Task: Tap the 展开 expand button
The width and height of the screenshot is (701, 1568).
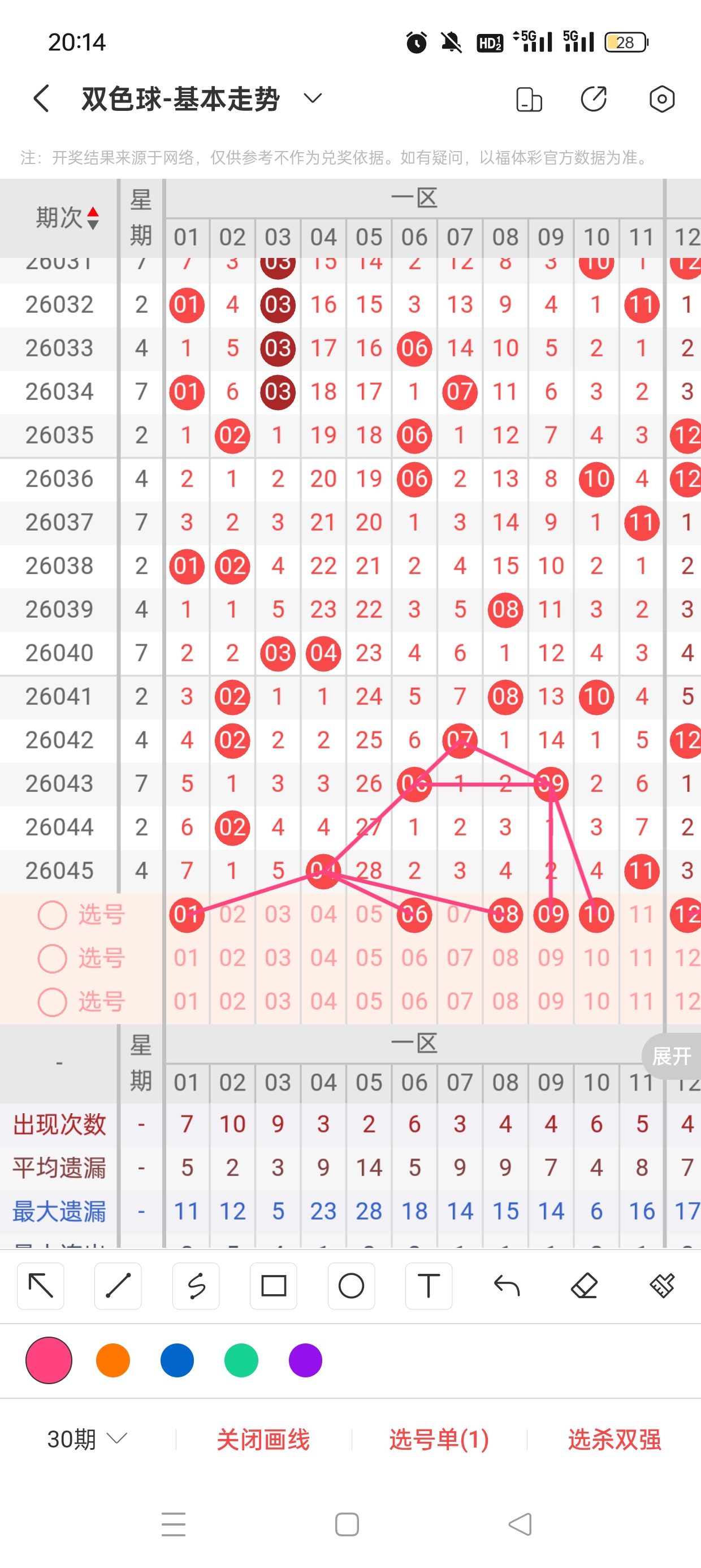Action: tap(672, 1056)
